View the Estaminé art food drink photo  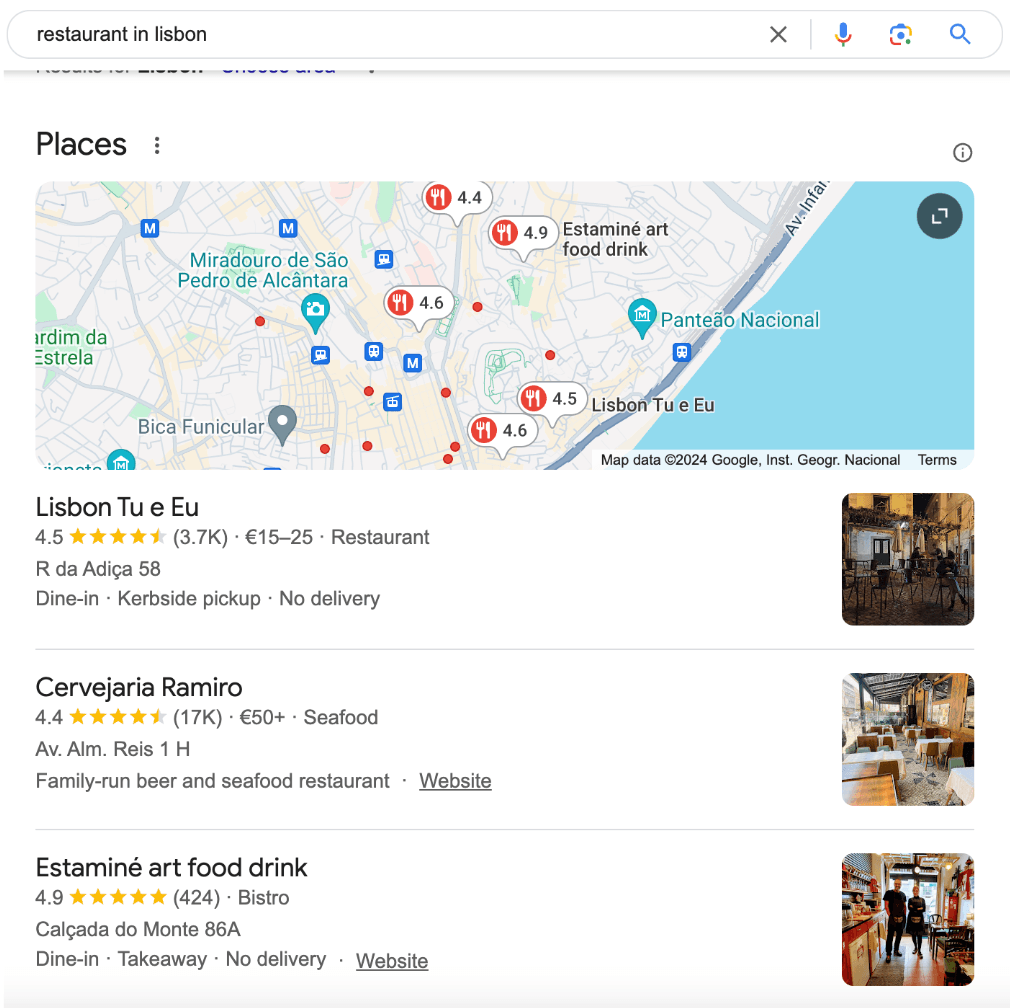(x=907, y=919)
